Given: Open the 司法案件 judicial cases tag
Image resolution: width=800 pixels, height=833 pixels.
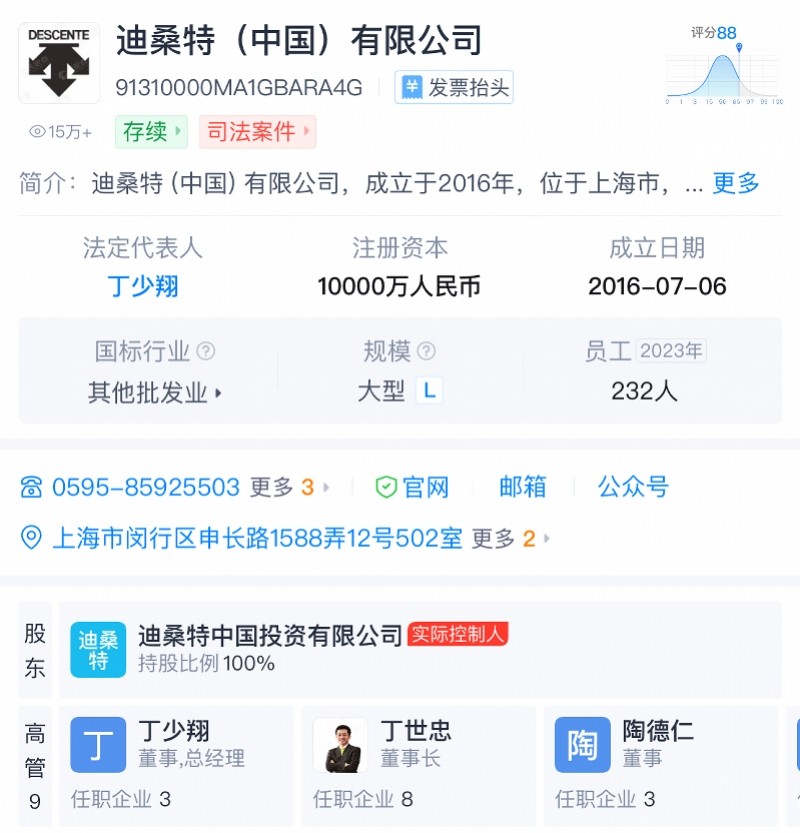Looking at the screenshot, I should [257, 131].
